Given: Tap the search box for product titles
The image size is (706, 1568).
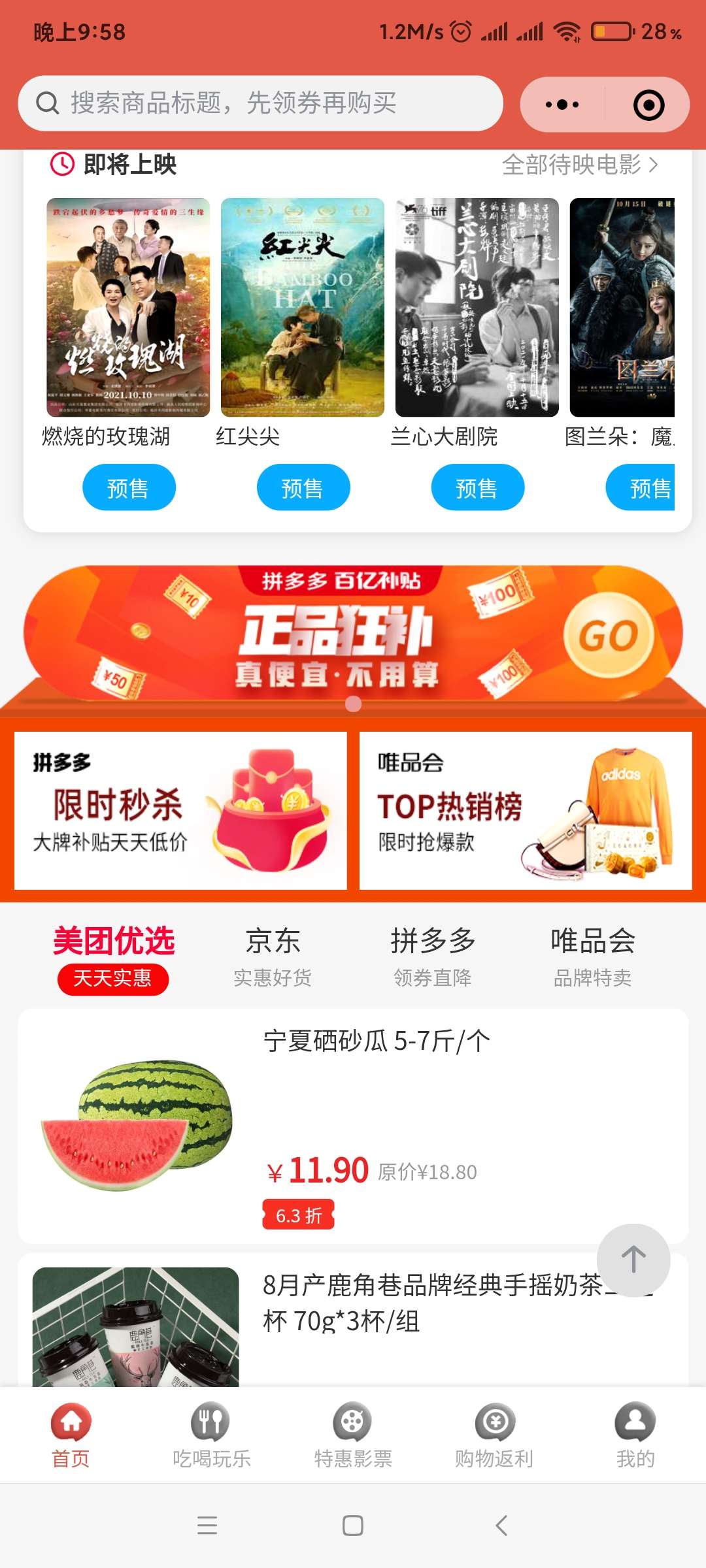Looking at the screenshot, I should coord(260,103).
